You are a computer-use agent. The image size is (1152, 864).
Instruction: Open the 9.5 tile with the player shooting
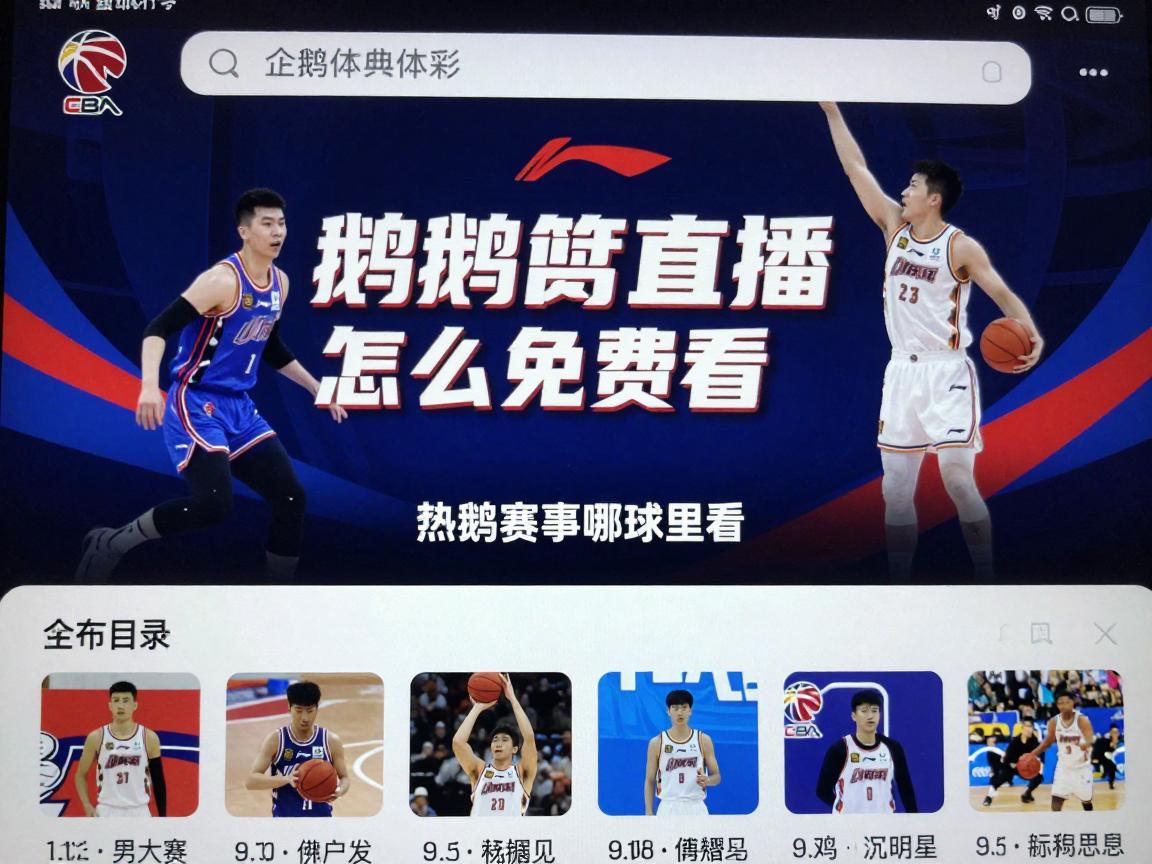point(490,744)
